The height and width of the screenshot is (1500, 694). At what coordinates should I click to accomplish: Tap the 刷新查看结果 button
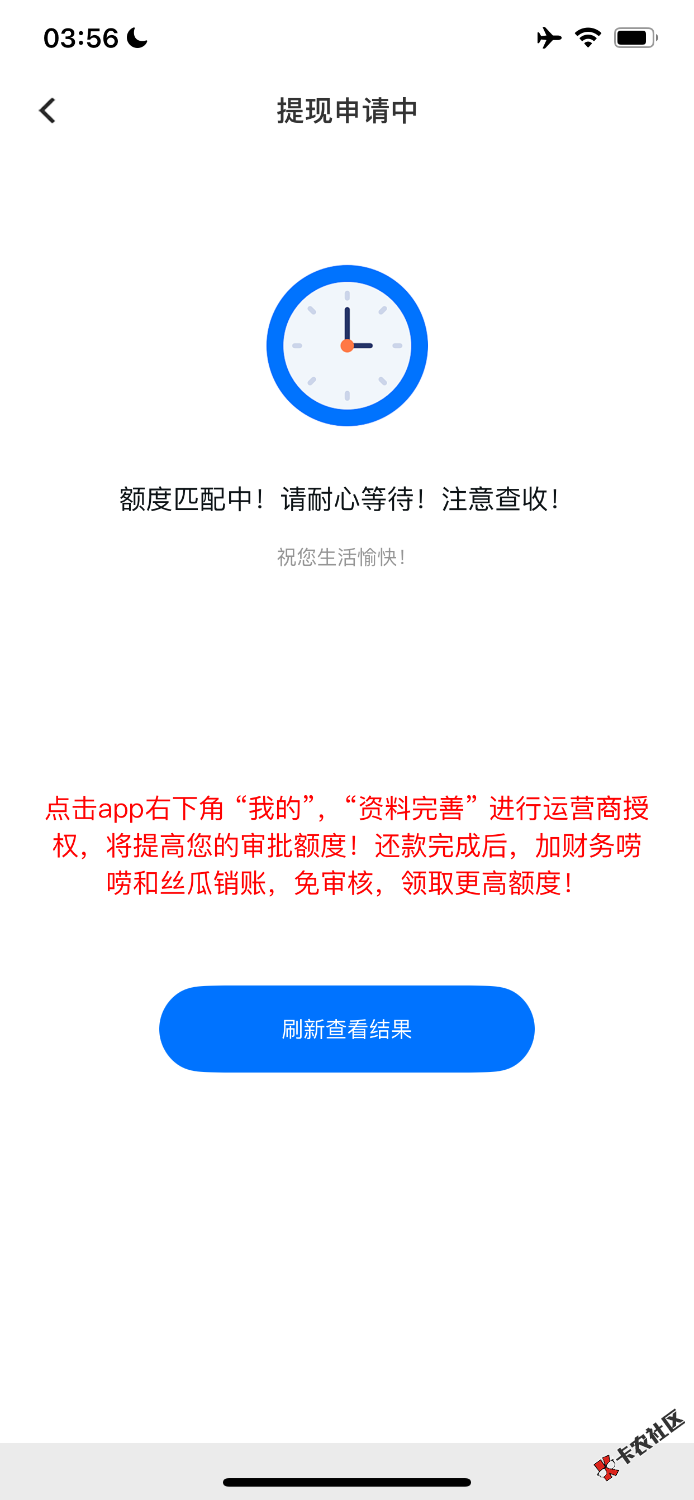[x=347, y=1029]
